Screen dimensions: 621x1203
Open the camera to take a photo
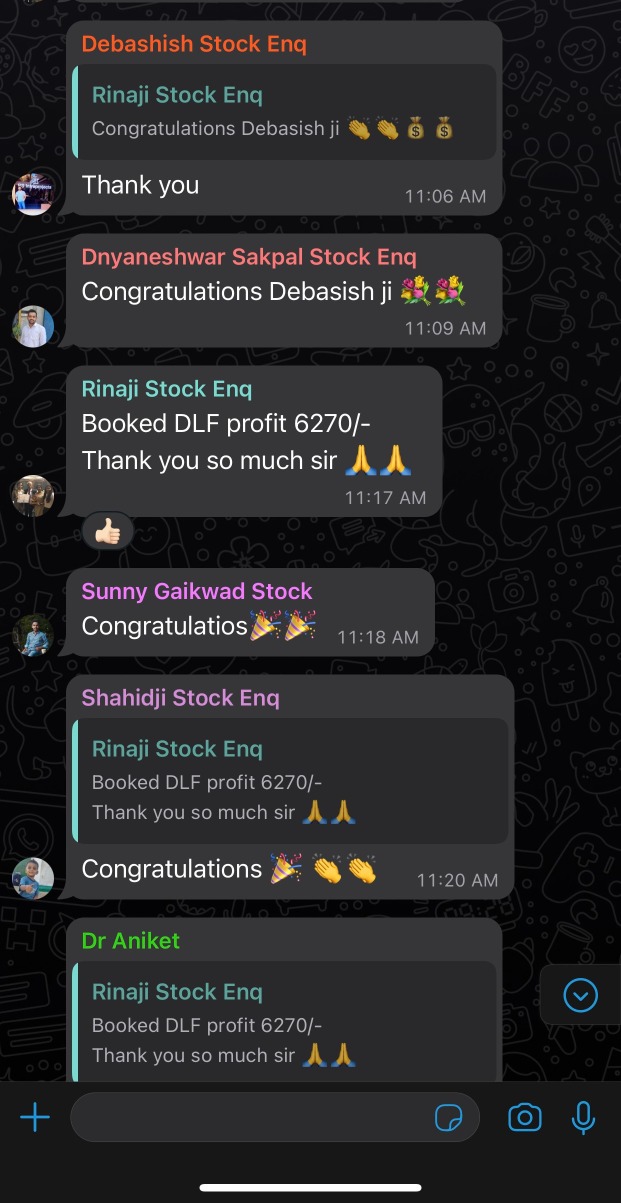pyautogui.click(x=524, y=1117)
